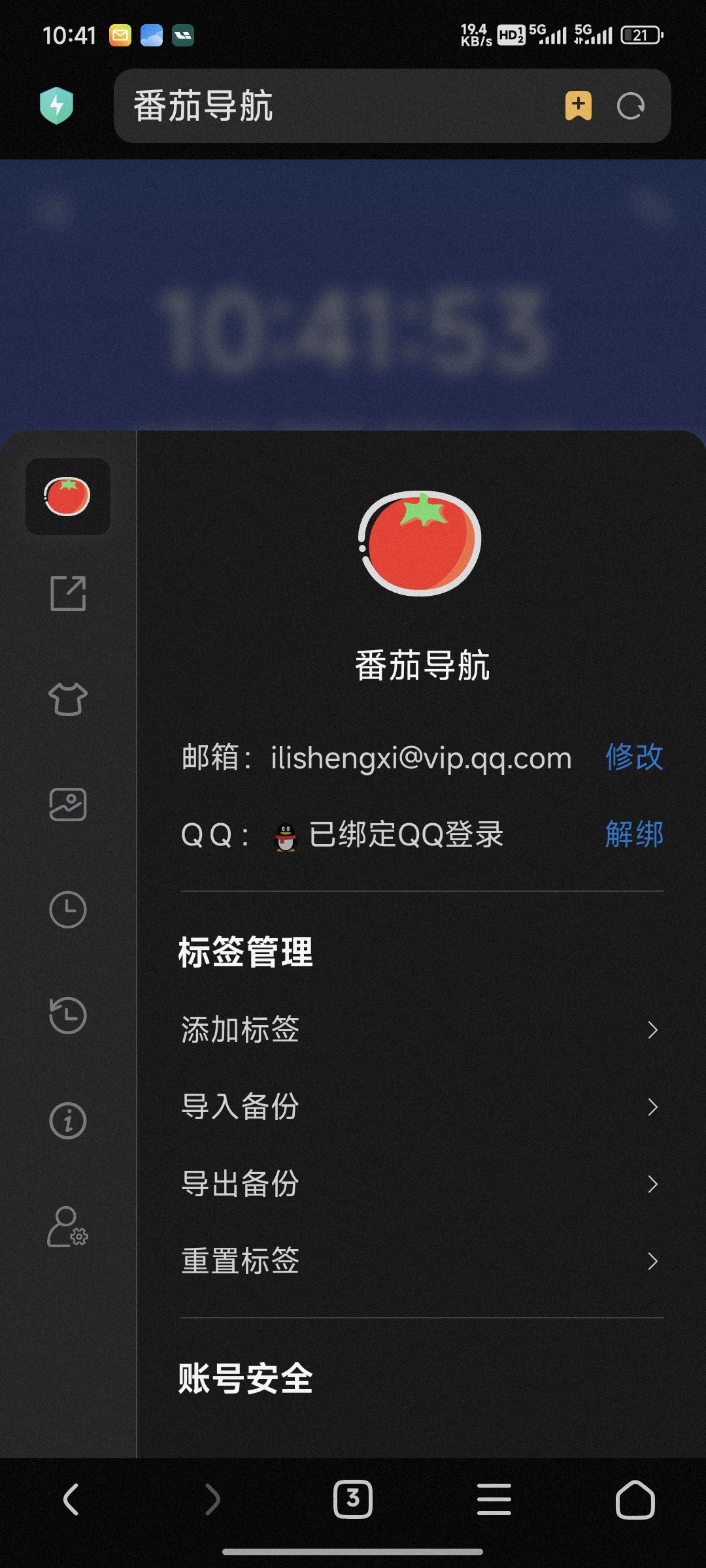Open the clock settings in sidebar
This screenshot has height=1568, width=706.
click(68, 909)
